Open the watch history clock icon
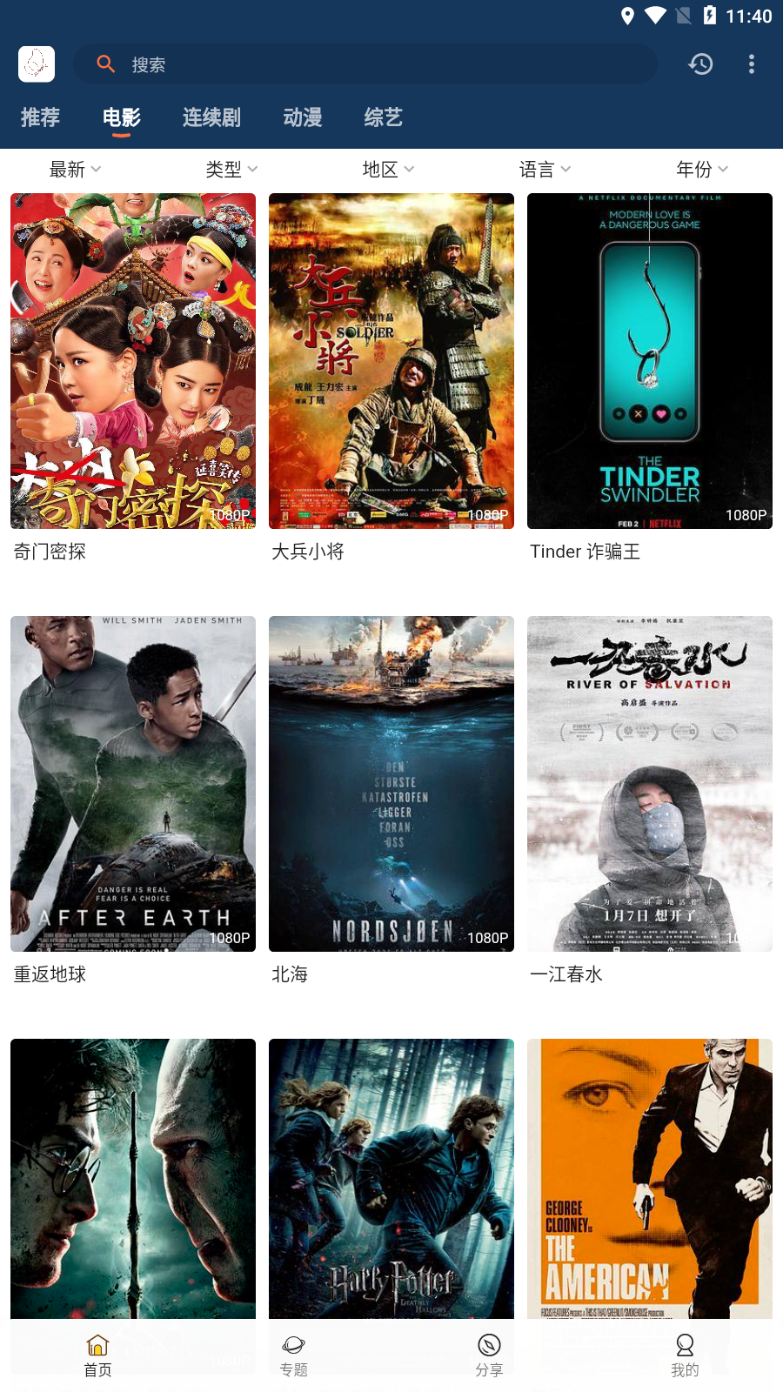The width and height of the screenshot is (783, 1392). 701,63
